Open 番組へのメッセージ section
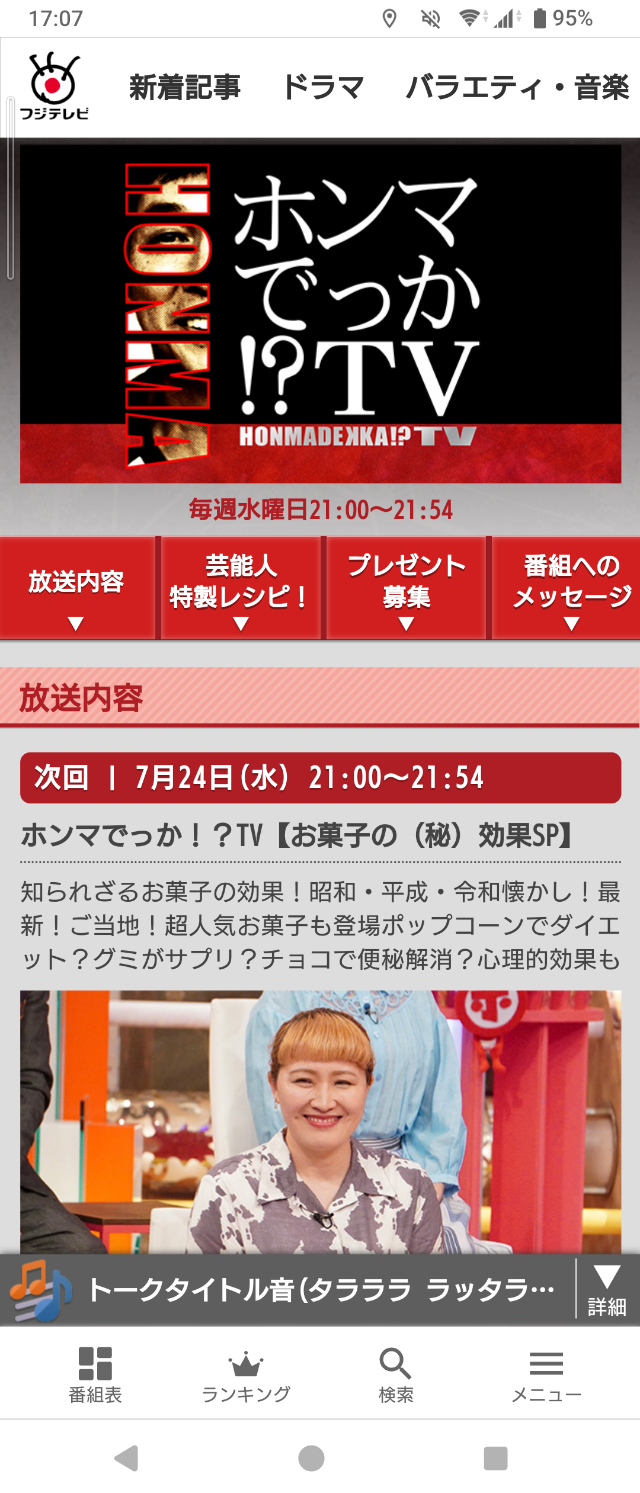 [x=570, y=588]
